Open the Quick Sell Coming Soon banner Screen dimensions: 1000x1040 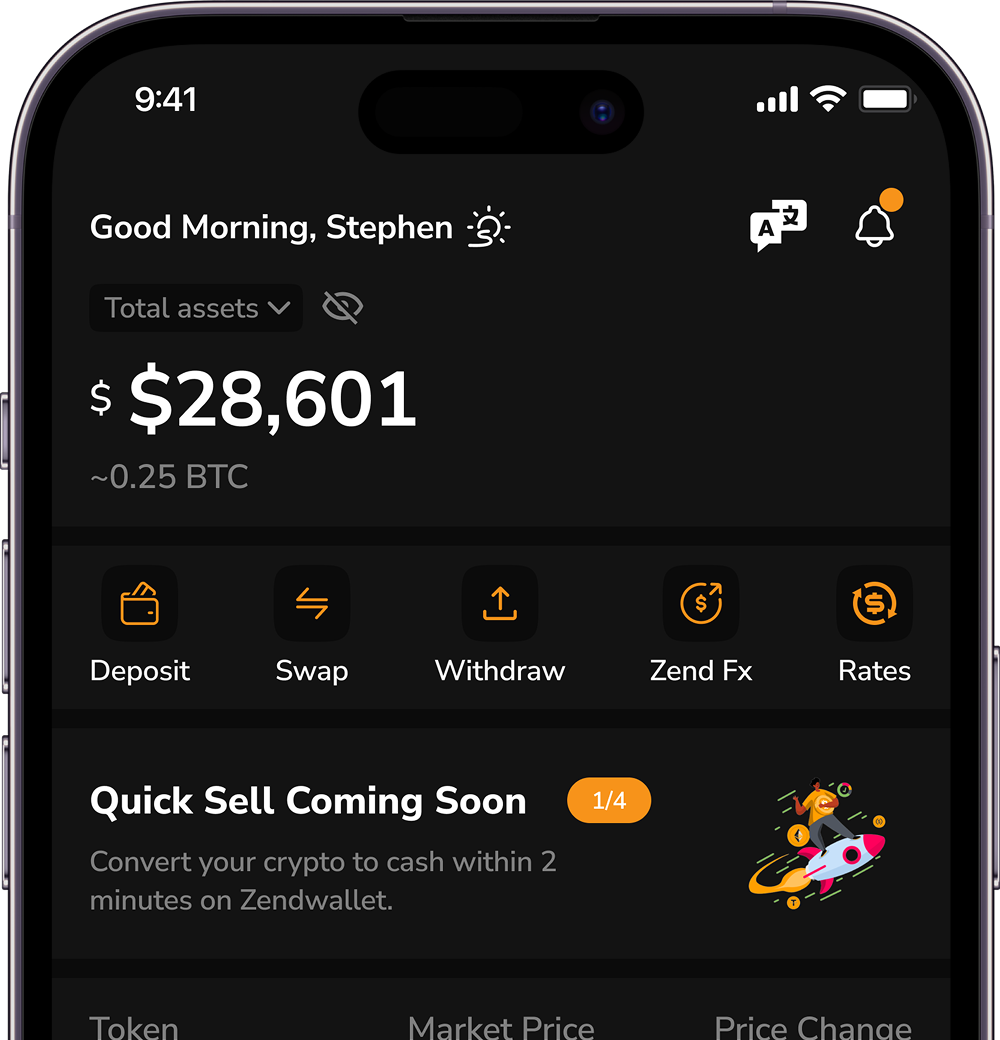pos(500,844)
